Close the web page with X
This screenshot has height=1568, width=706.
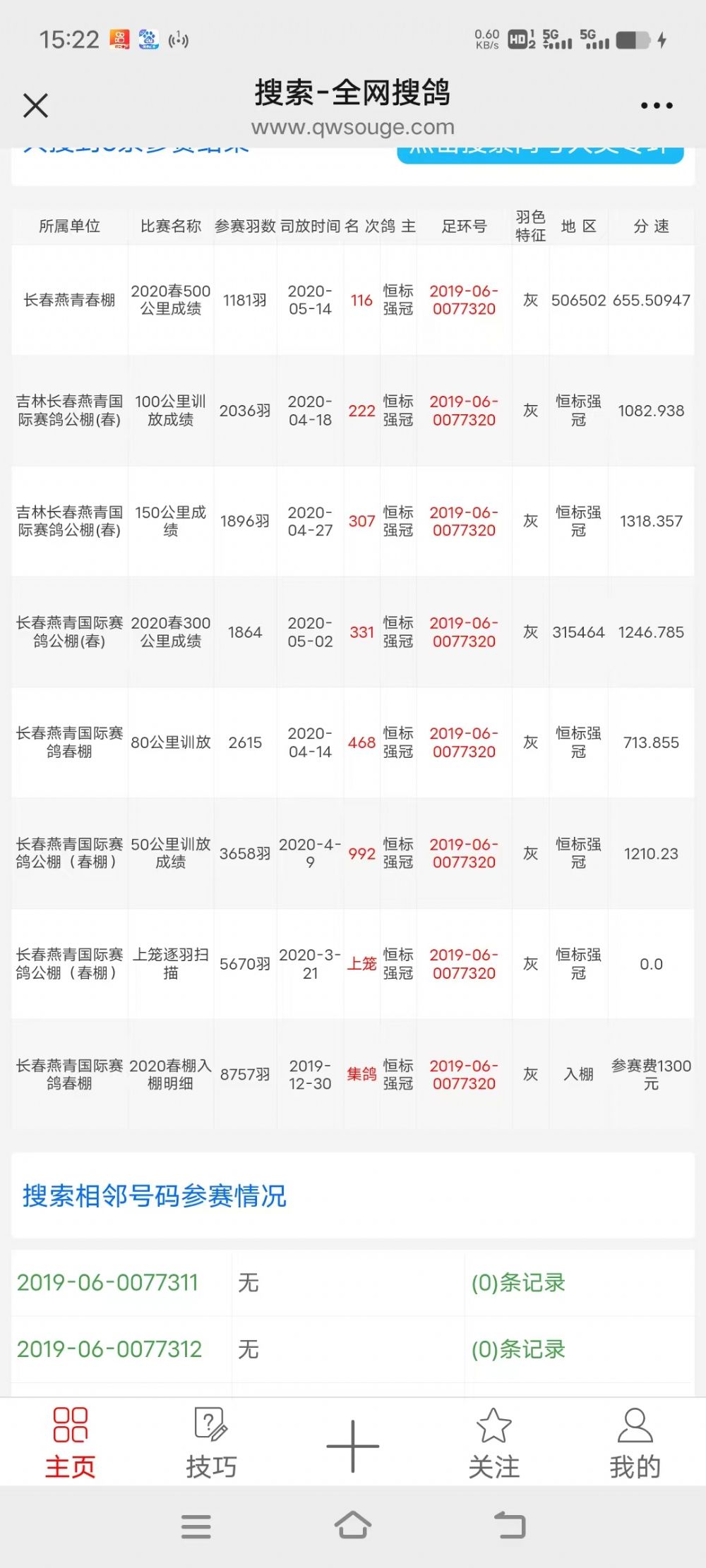click(35, 106)
